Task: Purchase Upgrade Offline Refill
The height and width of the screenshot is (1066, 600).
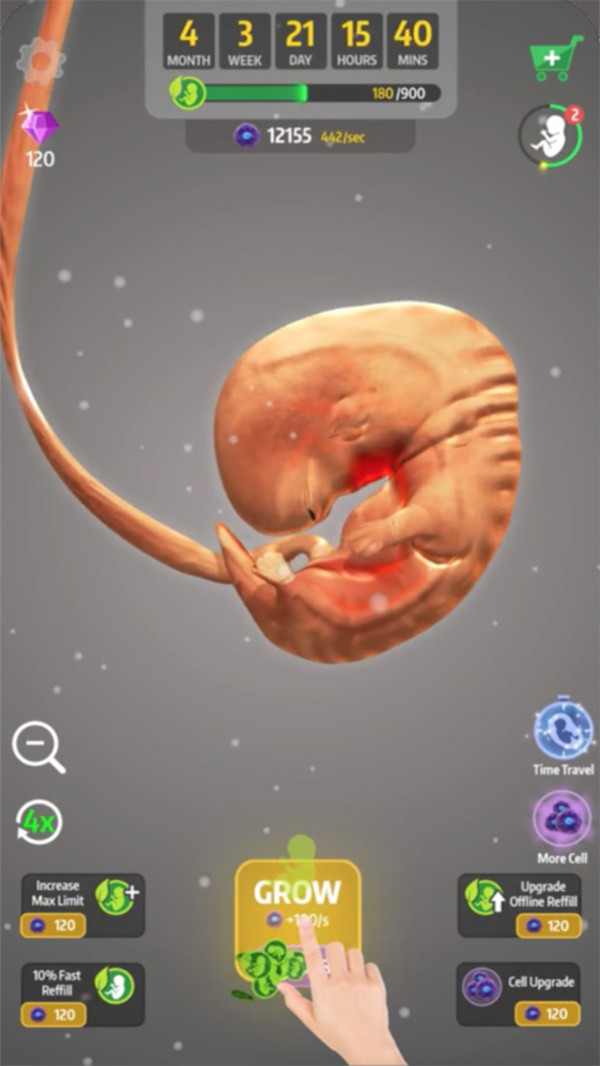Action: (x=518, y=906)
